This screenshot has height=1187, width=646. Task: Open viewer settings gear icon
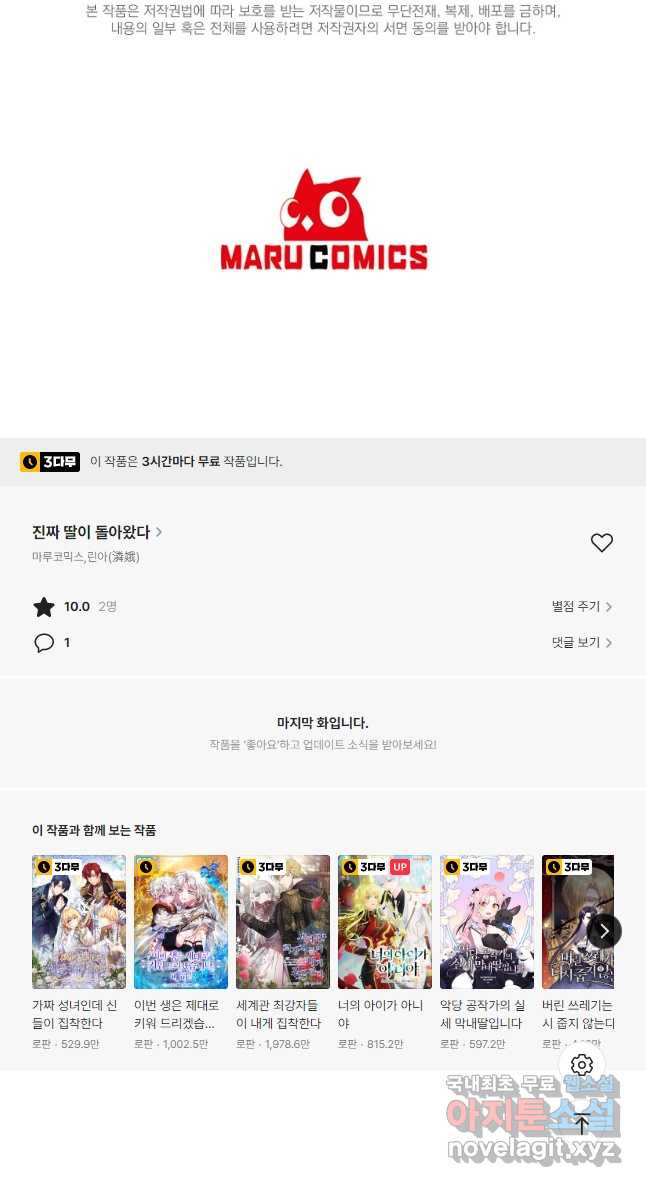(x=582, y=1065)
